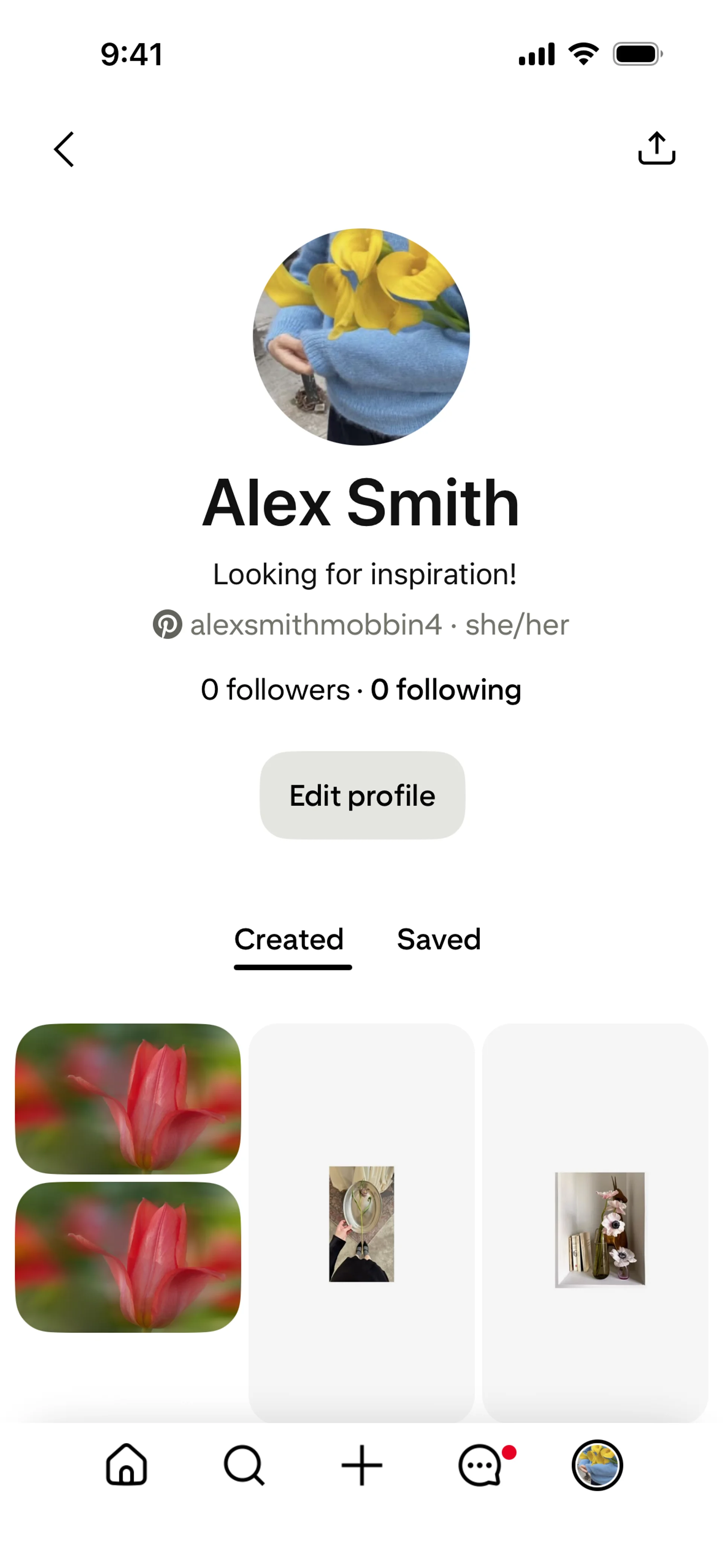Screen dimensions: 723x1568
Task: Tap the Edit profile button
Action: [362, 795]
